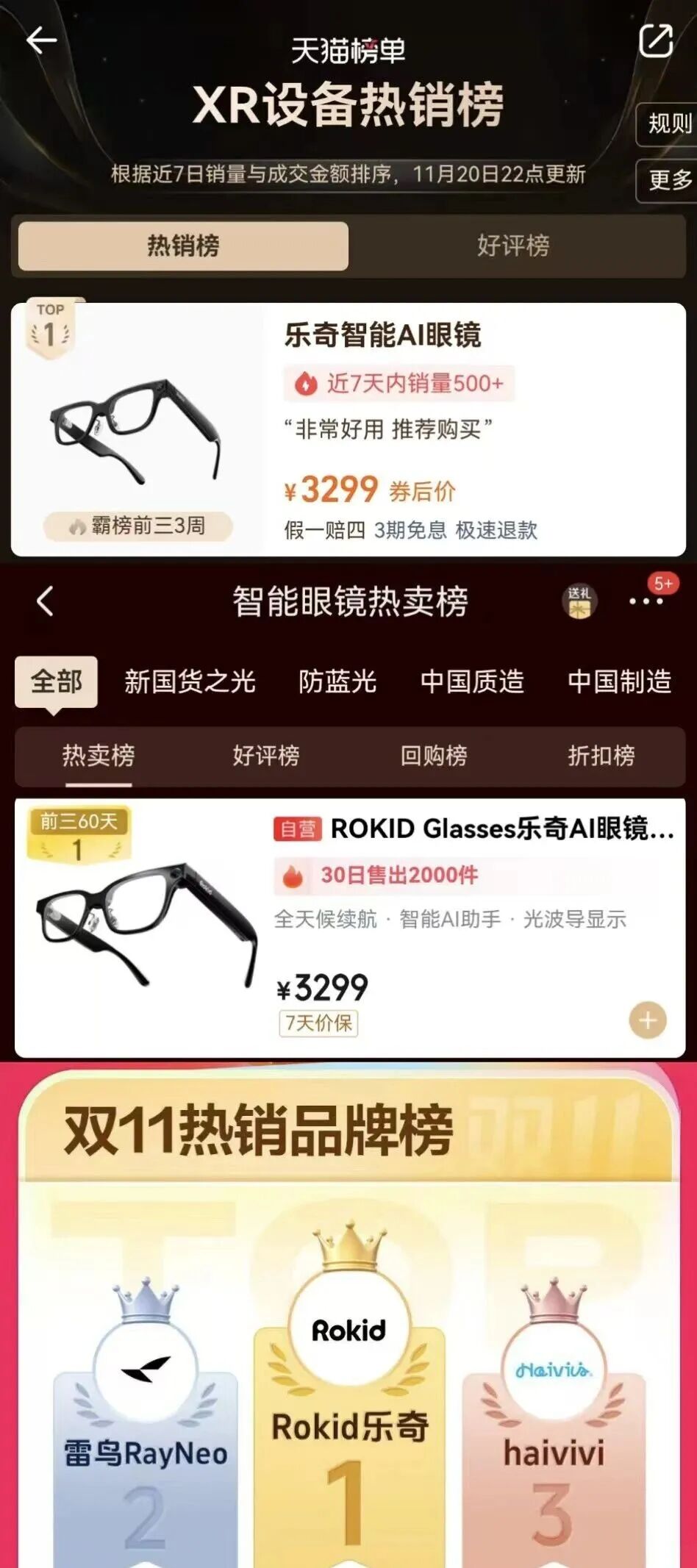697x1568 pixels.
Task: Tap the 霸榜前三3周 badge
Action: [x=137, y=525]
